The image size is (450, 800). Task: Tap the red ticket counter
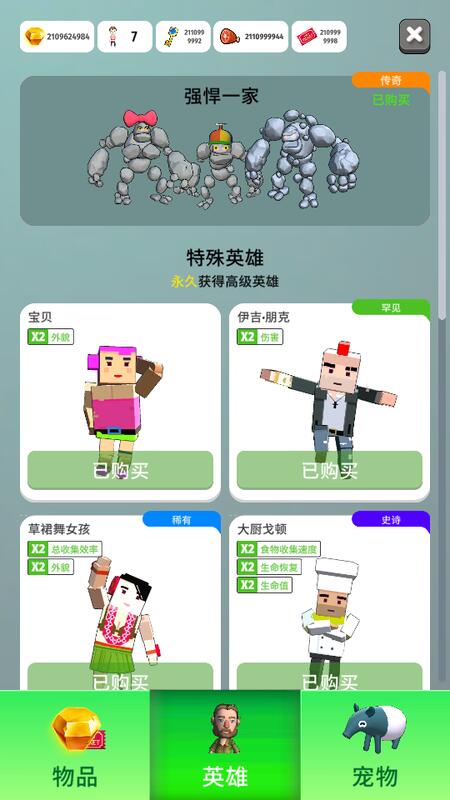point(319,37)
